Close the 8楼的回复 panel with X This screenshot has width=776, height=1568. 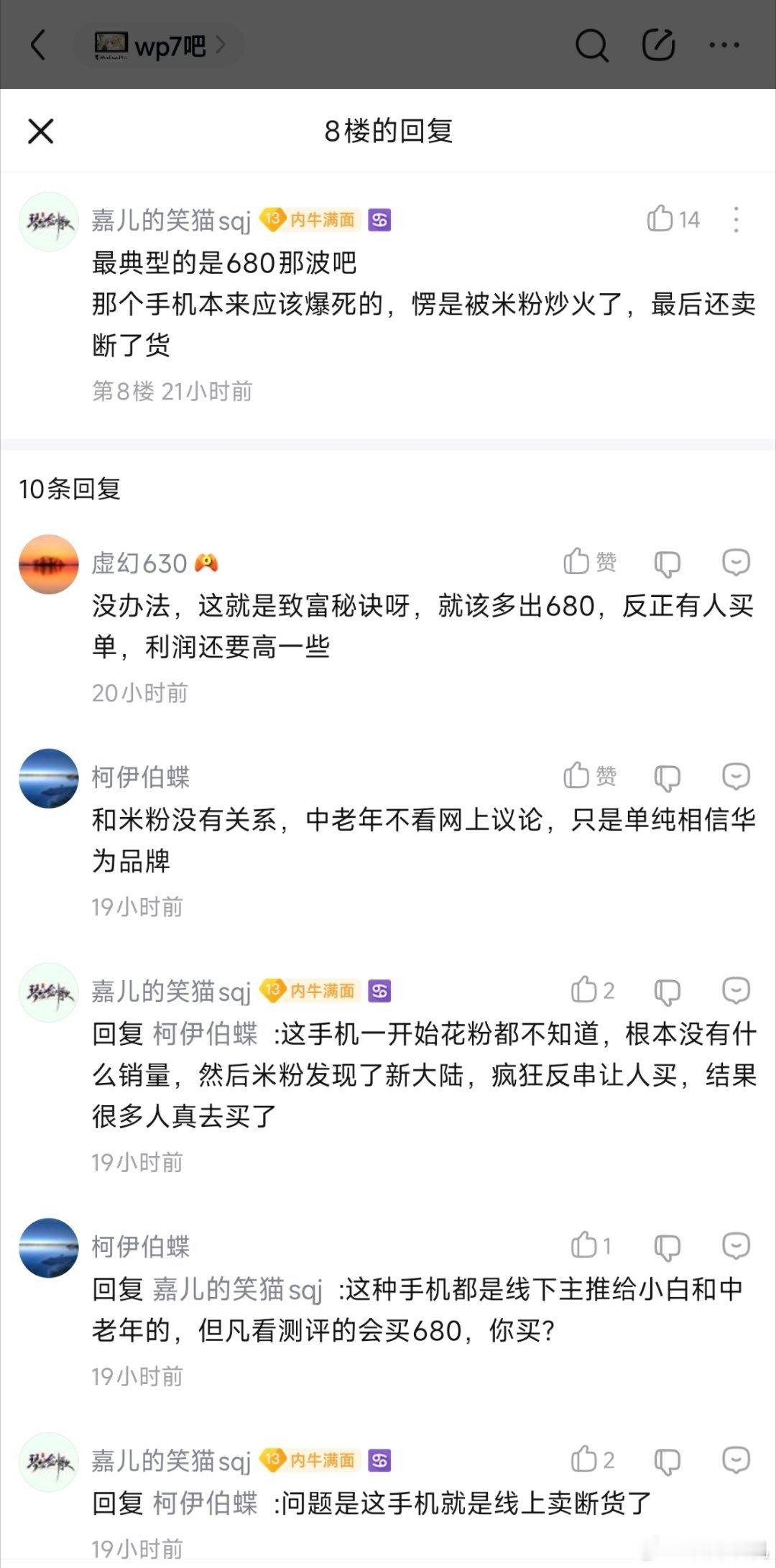[x=41, y=132]
